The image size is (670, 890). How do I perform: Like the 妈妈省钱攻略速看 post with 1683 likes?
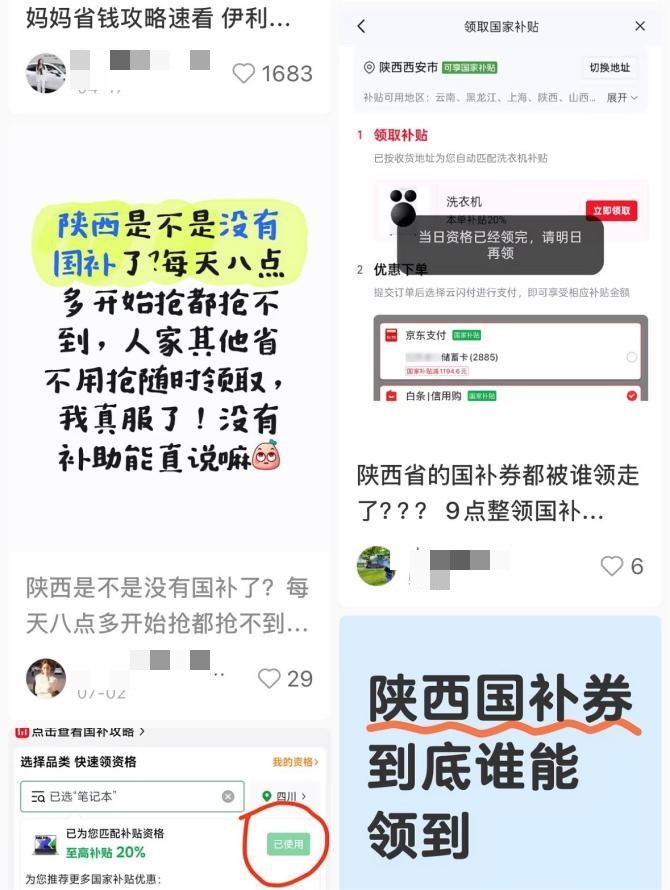pyautogui.click(x=244, y=73)
